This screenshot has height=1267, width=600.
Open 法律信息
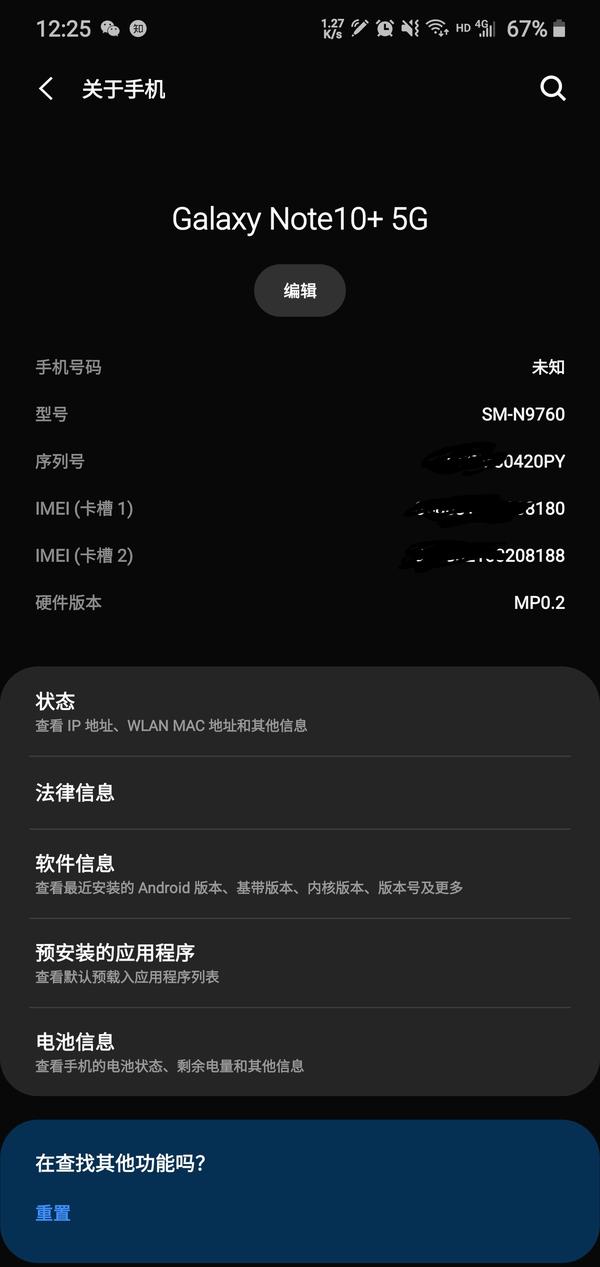coord(300,793)
